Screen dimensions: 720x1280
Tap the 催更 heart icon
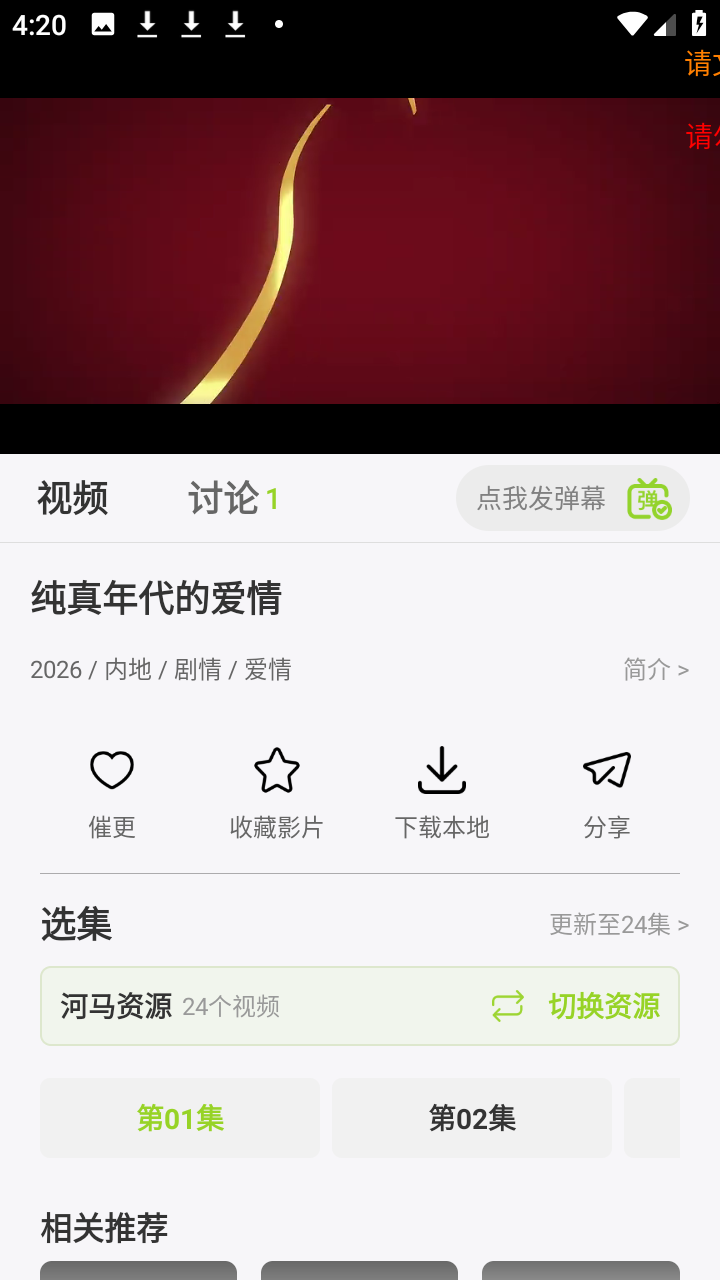[111, 769]
